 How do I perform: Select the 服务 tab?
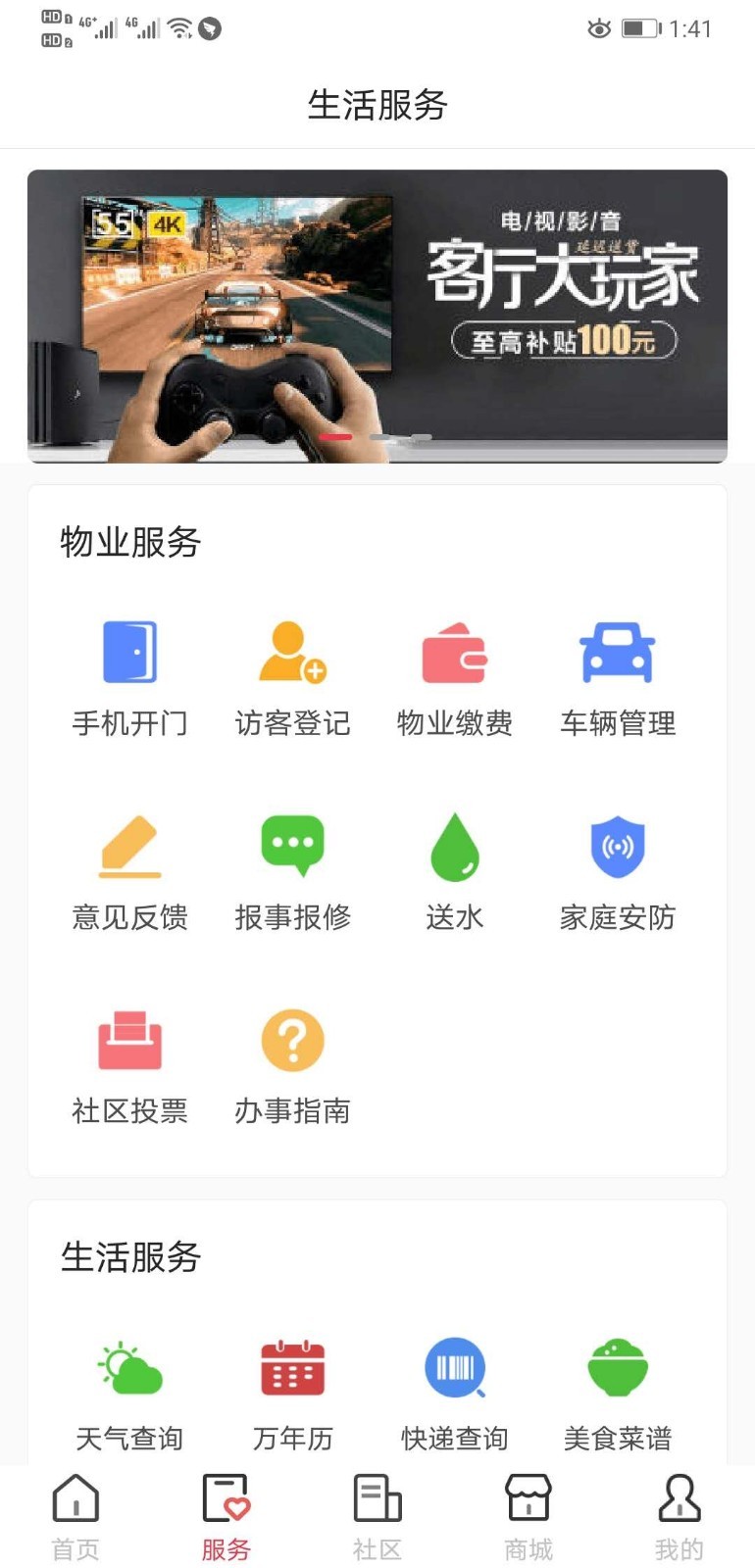click(x=226, y=1517)
